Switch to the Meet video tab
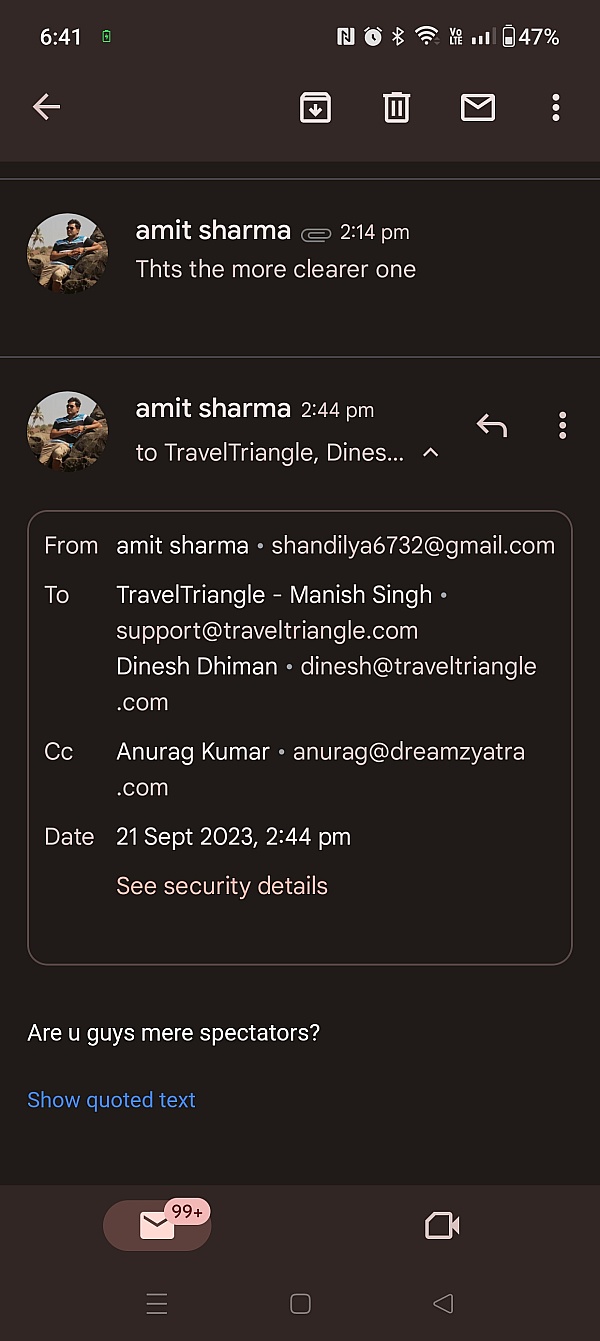Image resolution: width=600 pixels, height=1341 pixels. tap(442, 1225)
